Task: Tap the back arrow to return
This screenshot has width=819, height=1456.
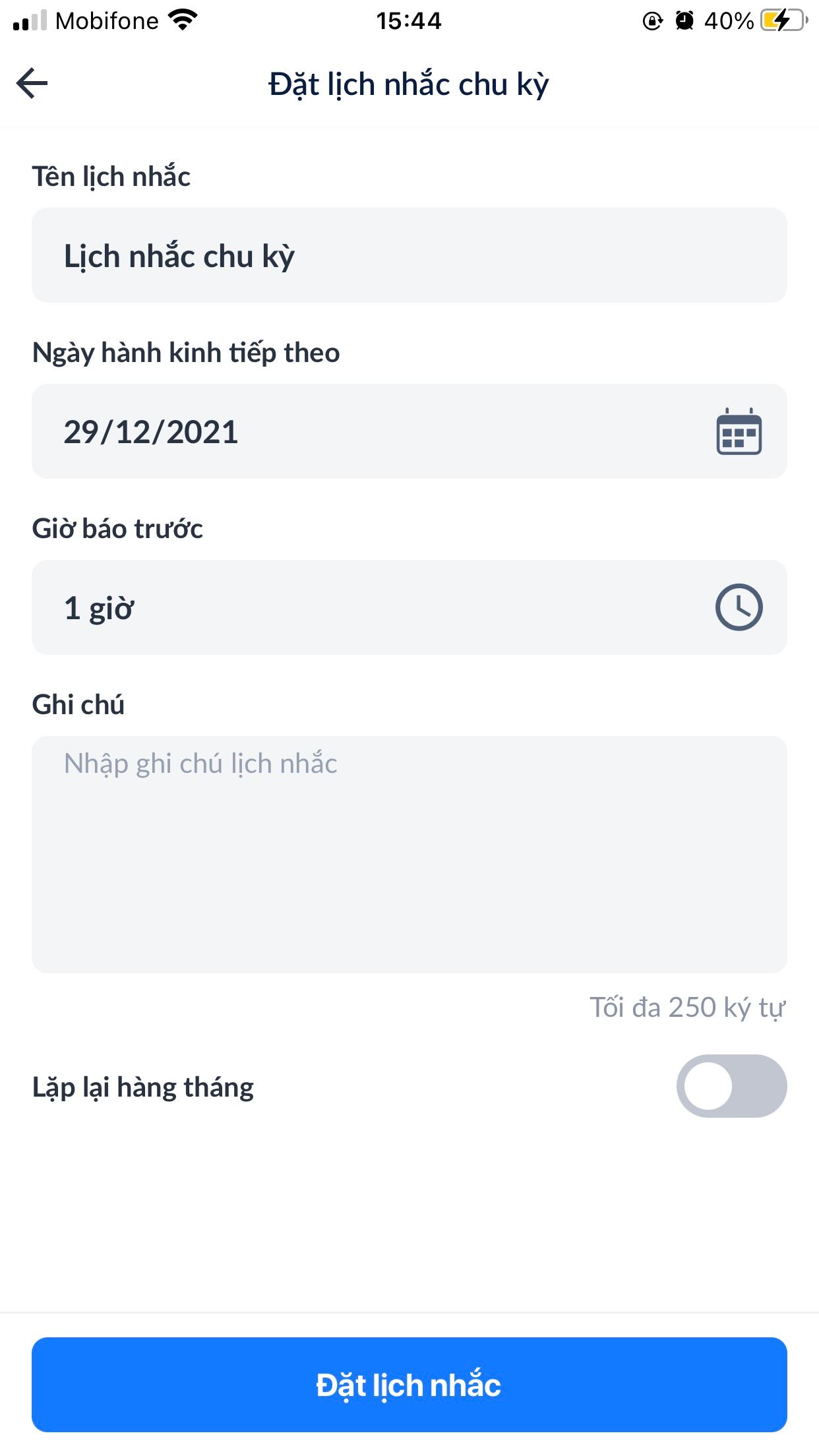Action: click(32, 83)
